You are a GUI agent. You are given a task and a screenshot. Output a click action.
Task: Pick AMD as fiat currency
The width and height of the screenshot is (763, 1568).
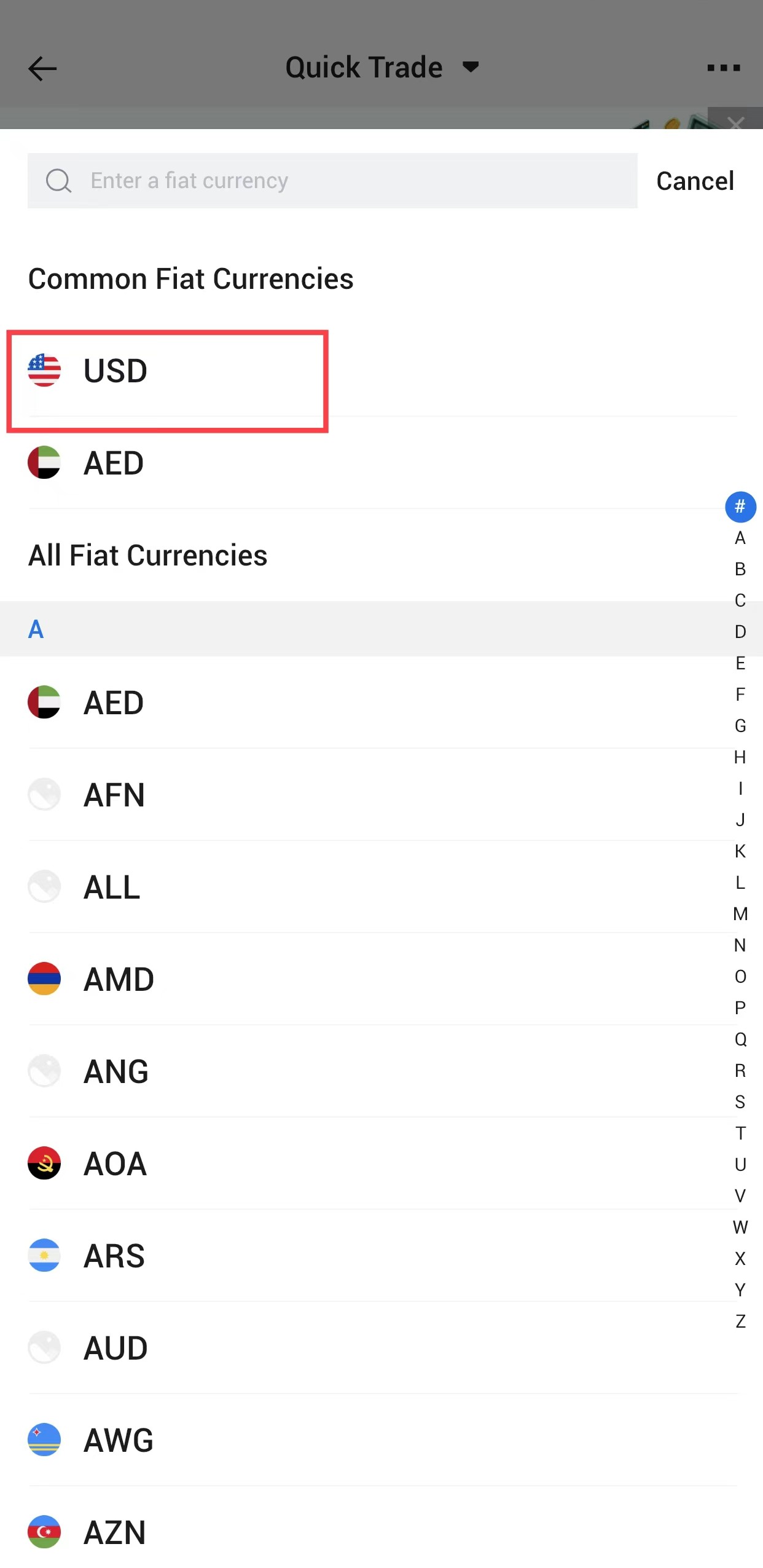[381, 979]
